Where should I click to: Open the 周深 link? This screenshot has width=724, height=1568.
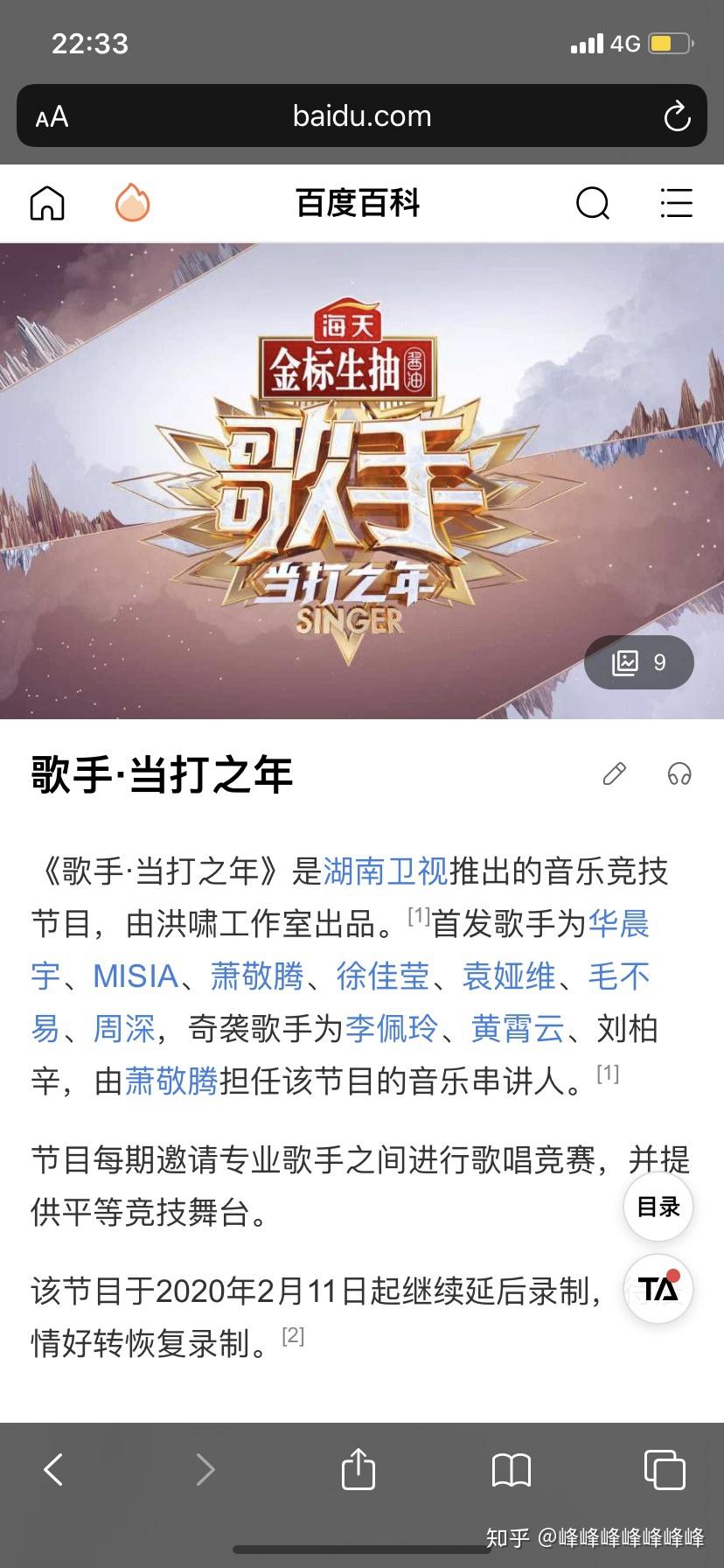coord(124,1028)
